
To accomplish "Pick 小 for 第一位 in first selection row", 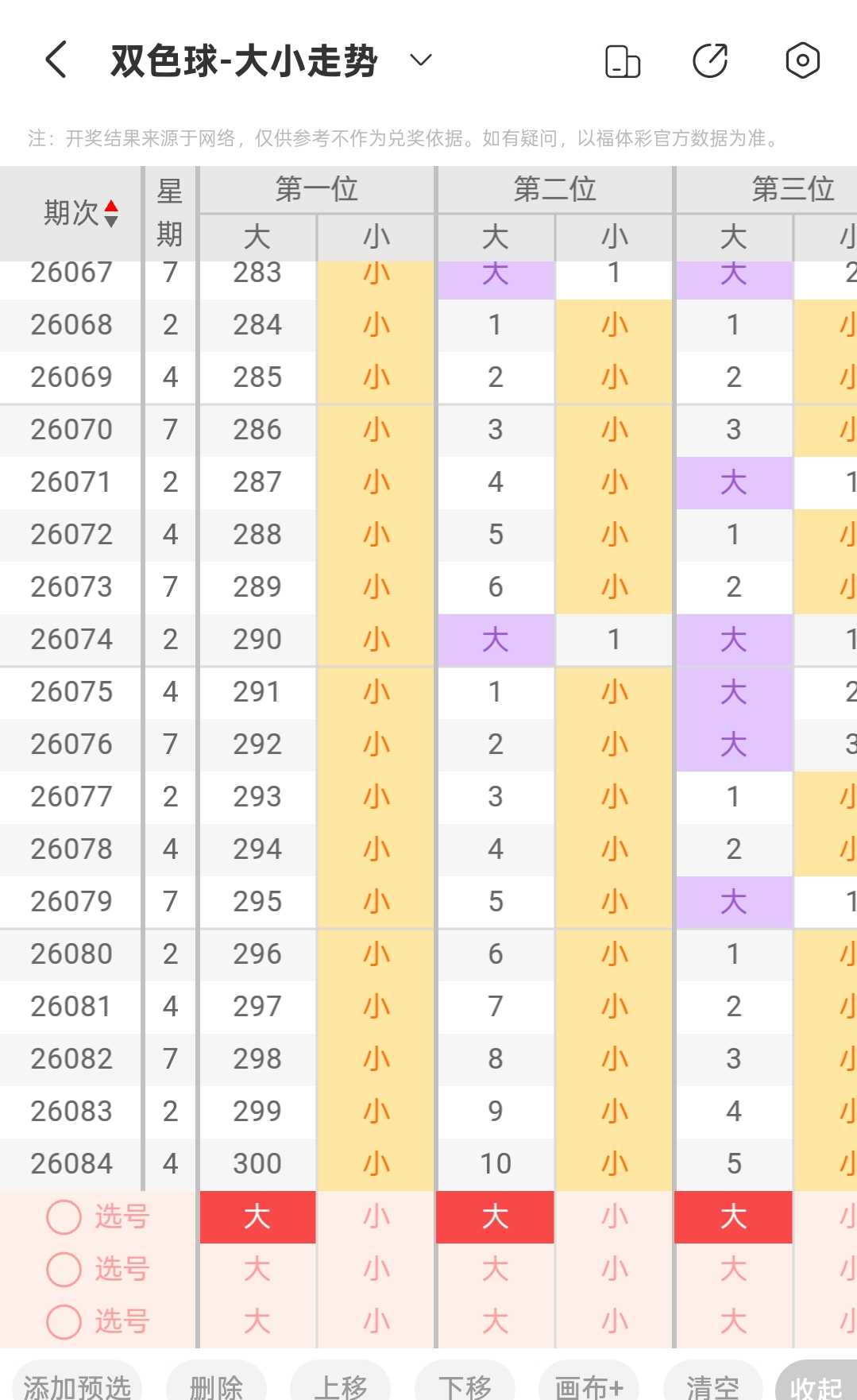I will 376,1216.
